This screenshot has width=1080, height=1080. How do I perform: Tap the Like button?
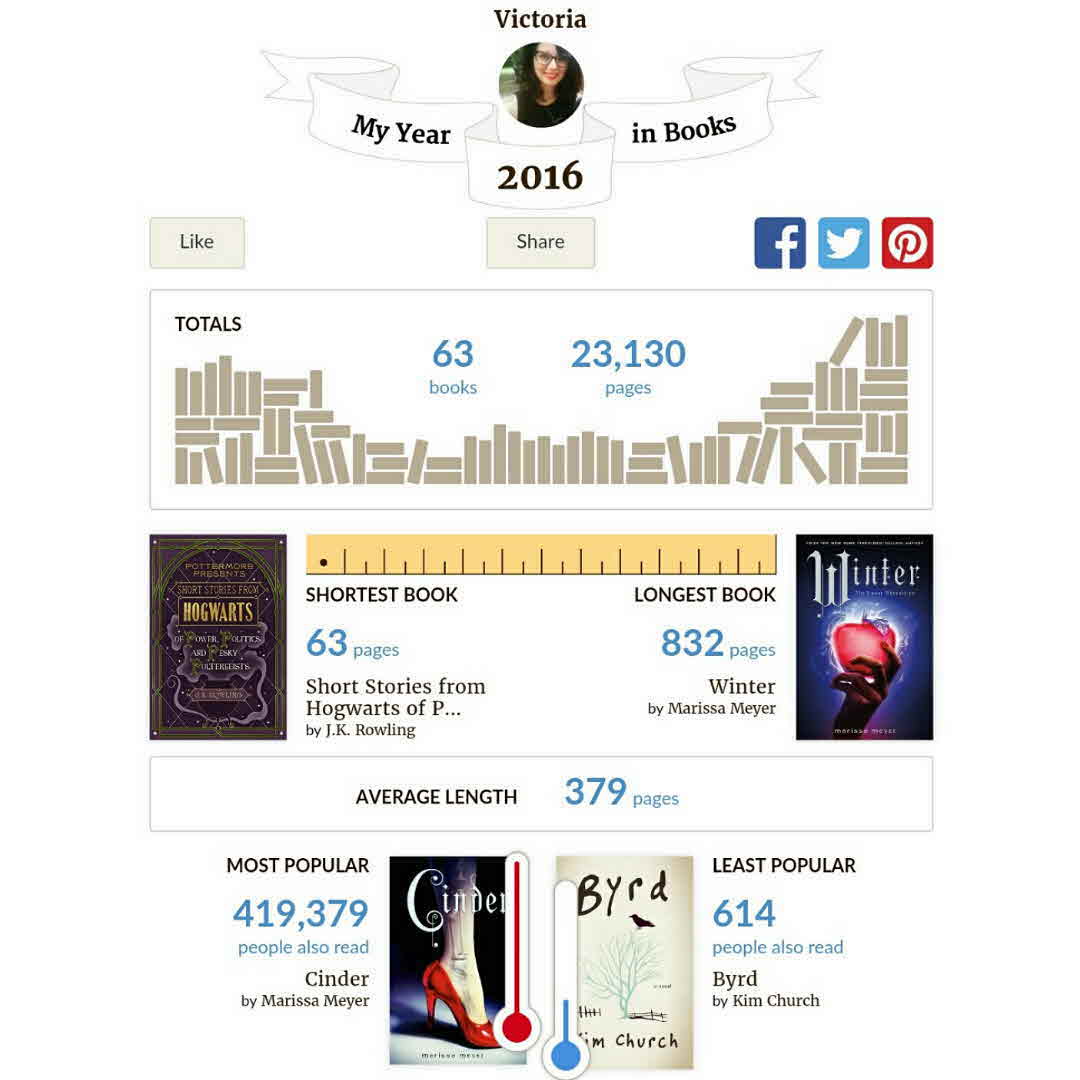click(197, 242)
